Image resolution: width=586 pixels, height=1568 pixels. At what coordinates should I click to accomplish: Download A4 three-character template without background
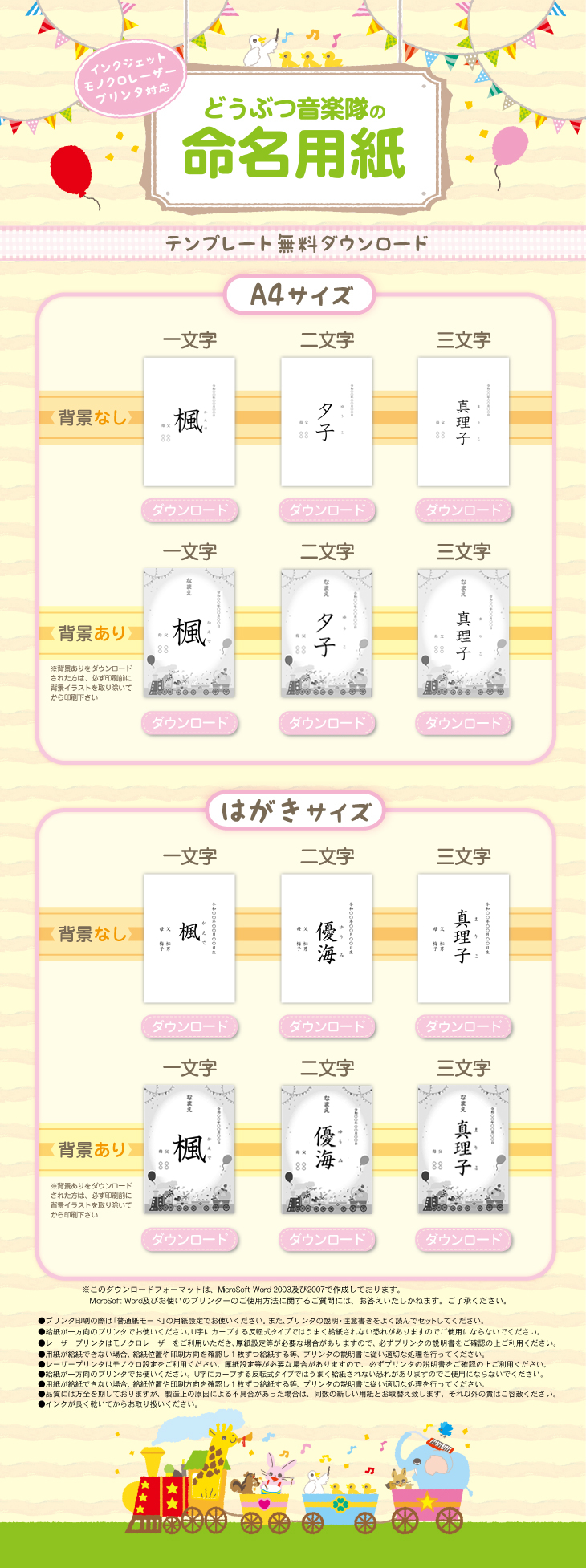coord(463,510)
